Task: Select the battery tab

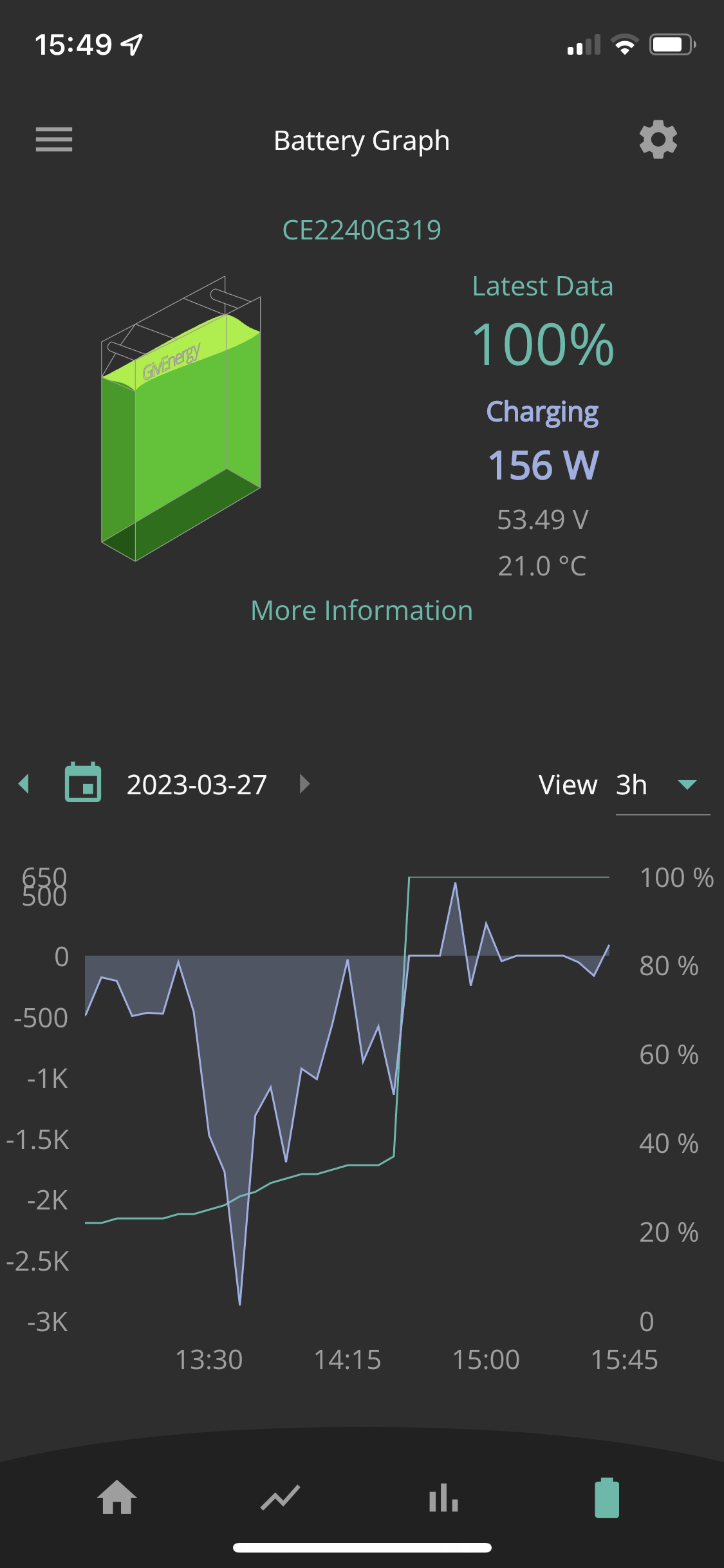Action: (x=606, y=1497)
